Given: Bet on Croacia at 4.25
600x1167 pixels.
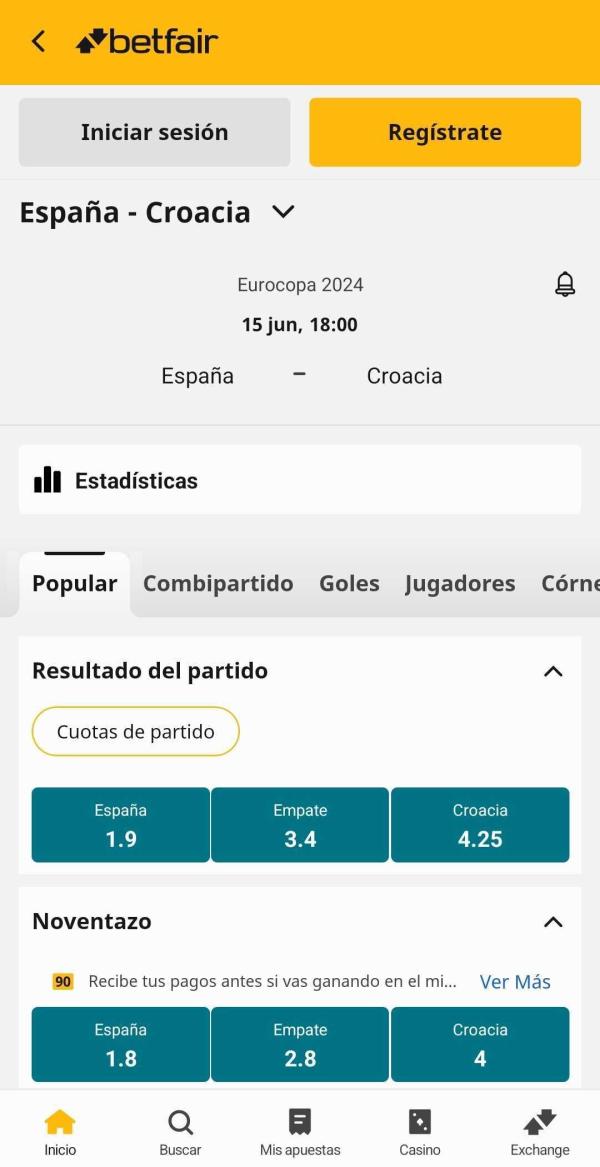Looking at the screenshot, I should pyautogui.click(x=480, y=825).
